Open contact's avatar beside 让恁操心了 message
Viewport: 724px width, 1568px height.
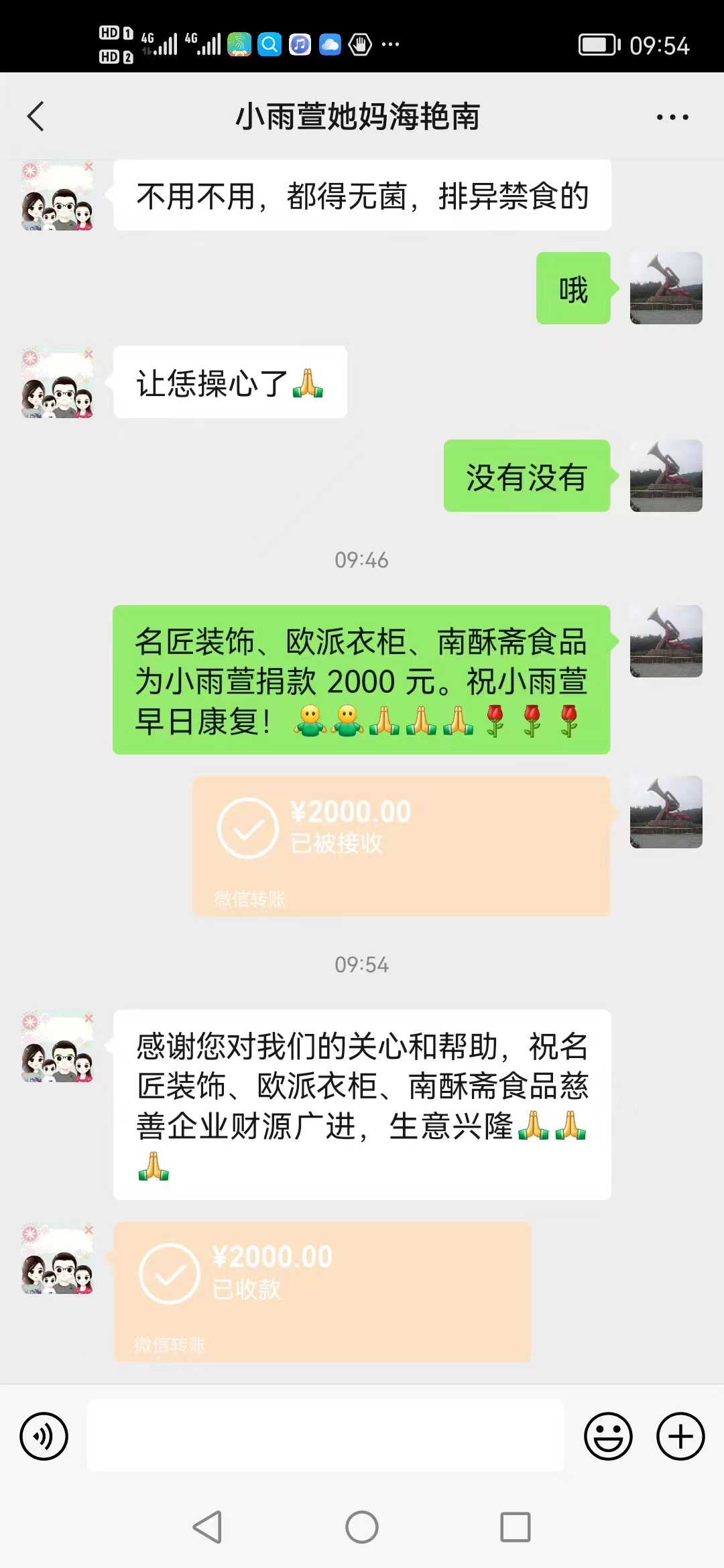click(58, 383)
